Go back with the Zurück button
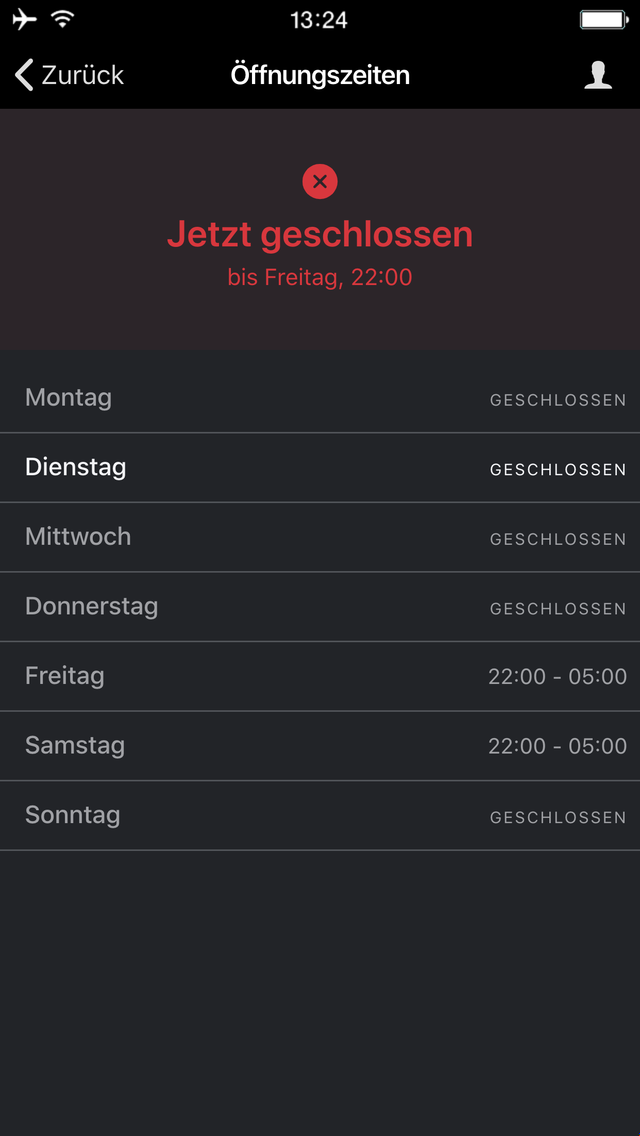This screenshot has height=1136, width=640. pyautogui.click(x=69, y=75)
